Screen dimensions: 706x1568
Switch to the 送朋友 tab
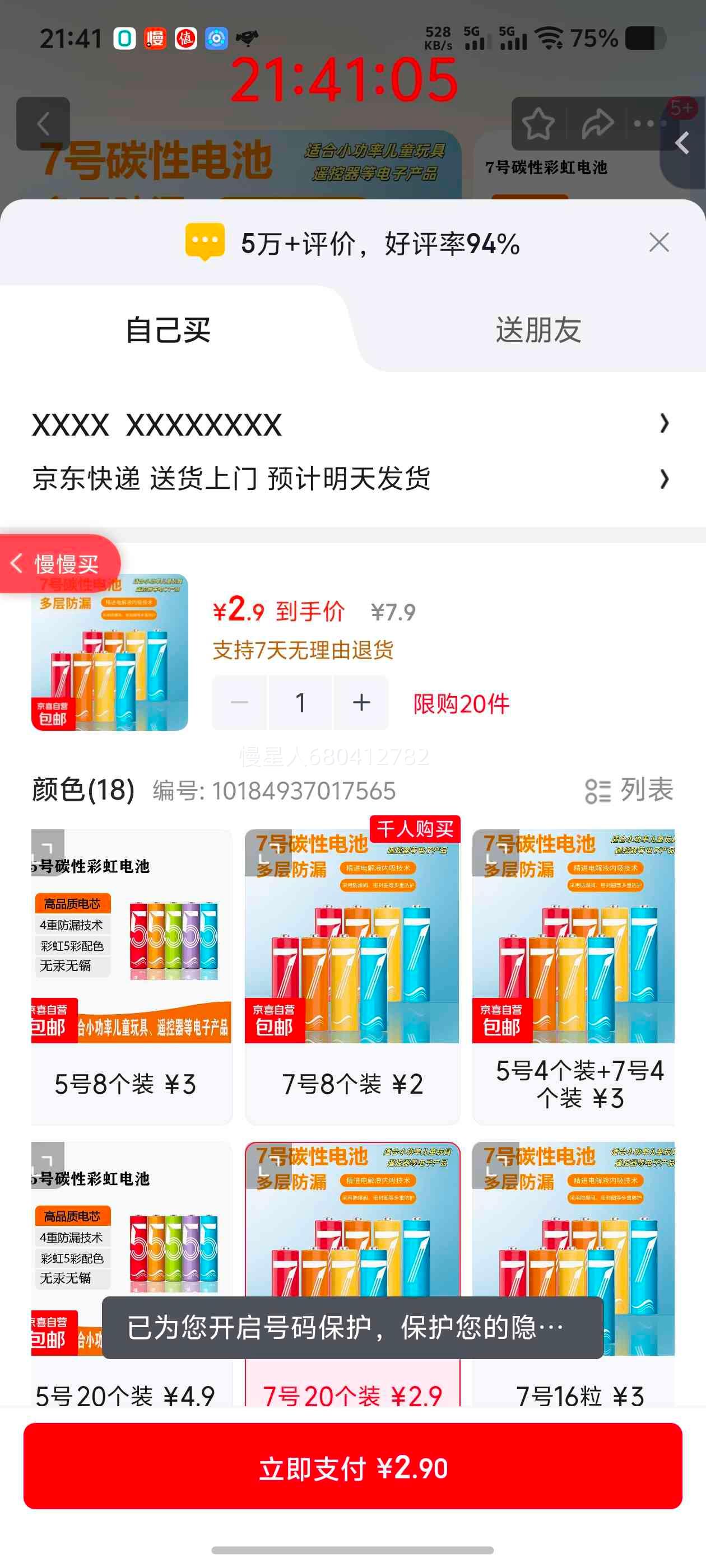[x=538, y=329]
